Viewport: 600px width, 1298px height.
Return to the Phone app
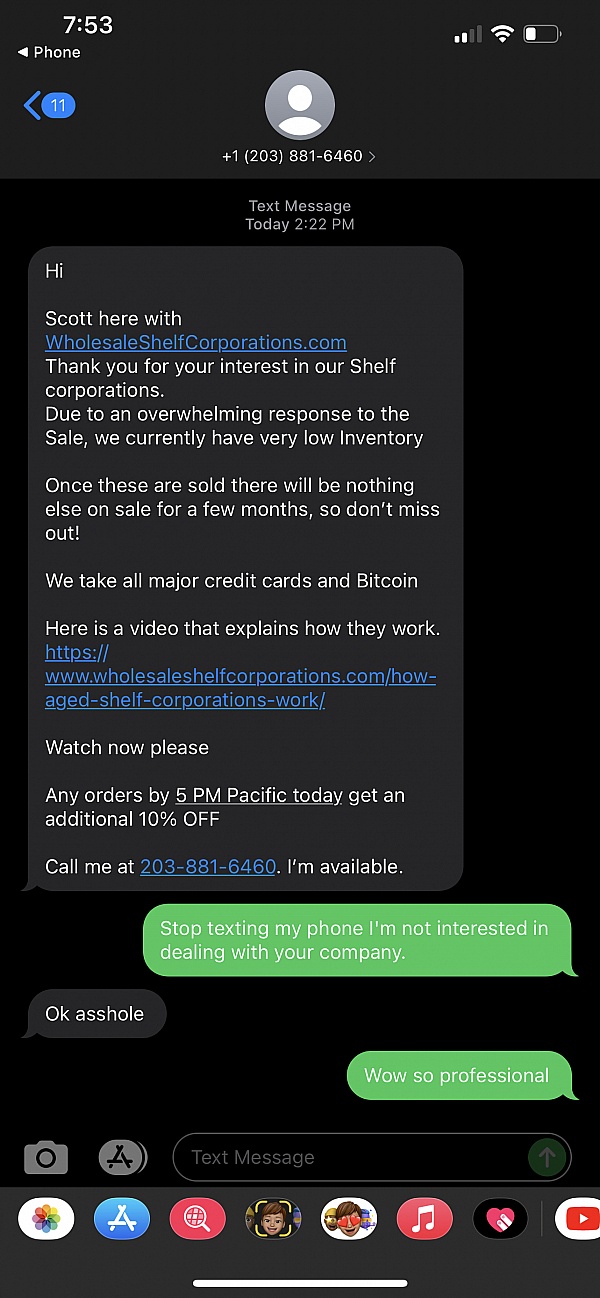pos(50,52)
